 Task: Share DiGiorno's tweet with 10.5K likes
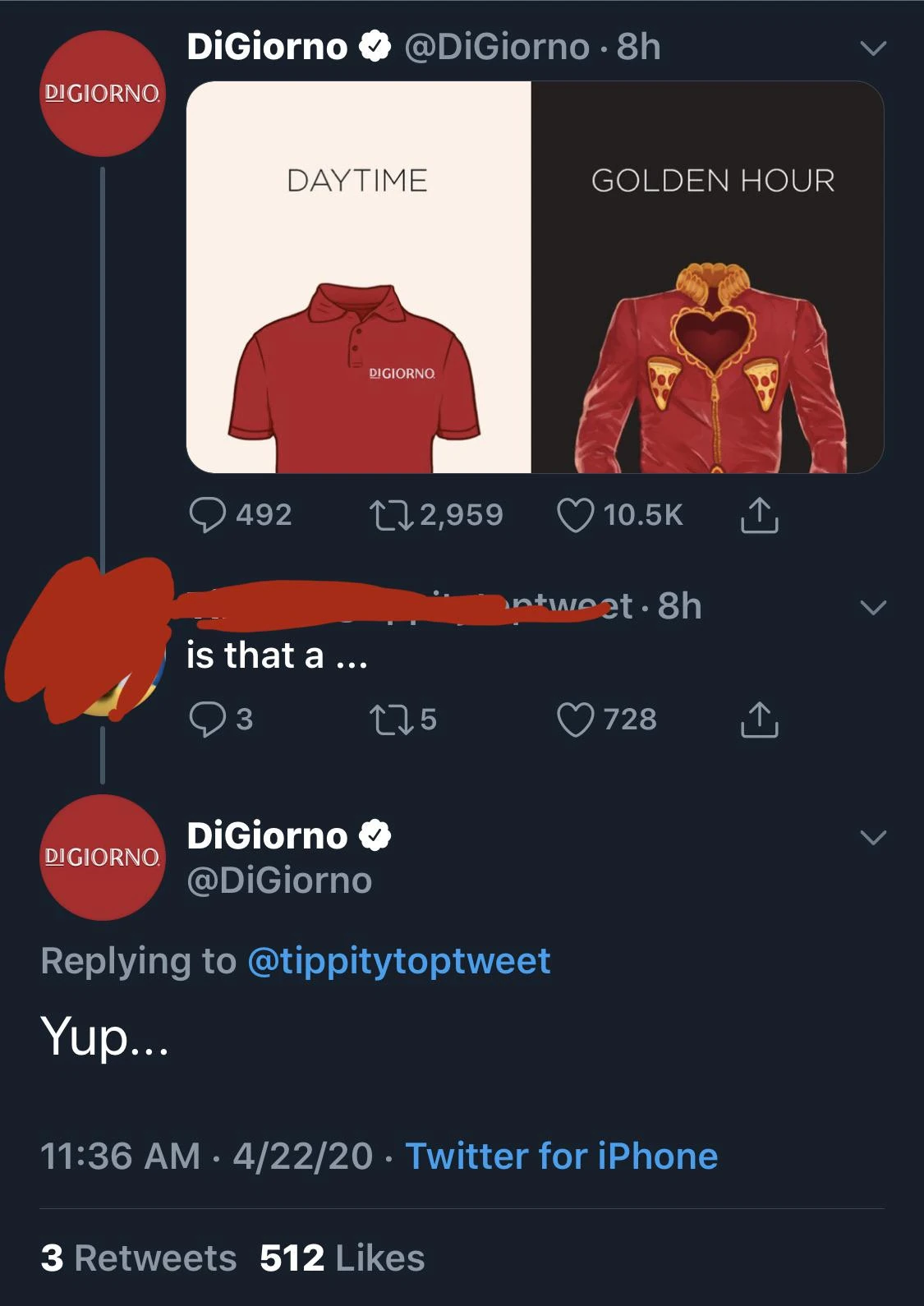click(759, 515)
